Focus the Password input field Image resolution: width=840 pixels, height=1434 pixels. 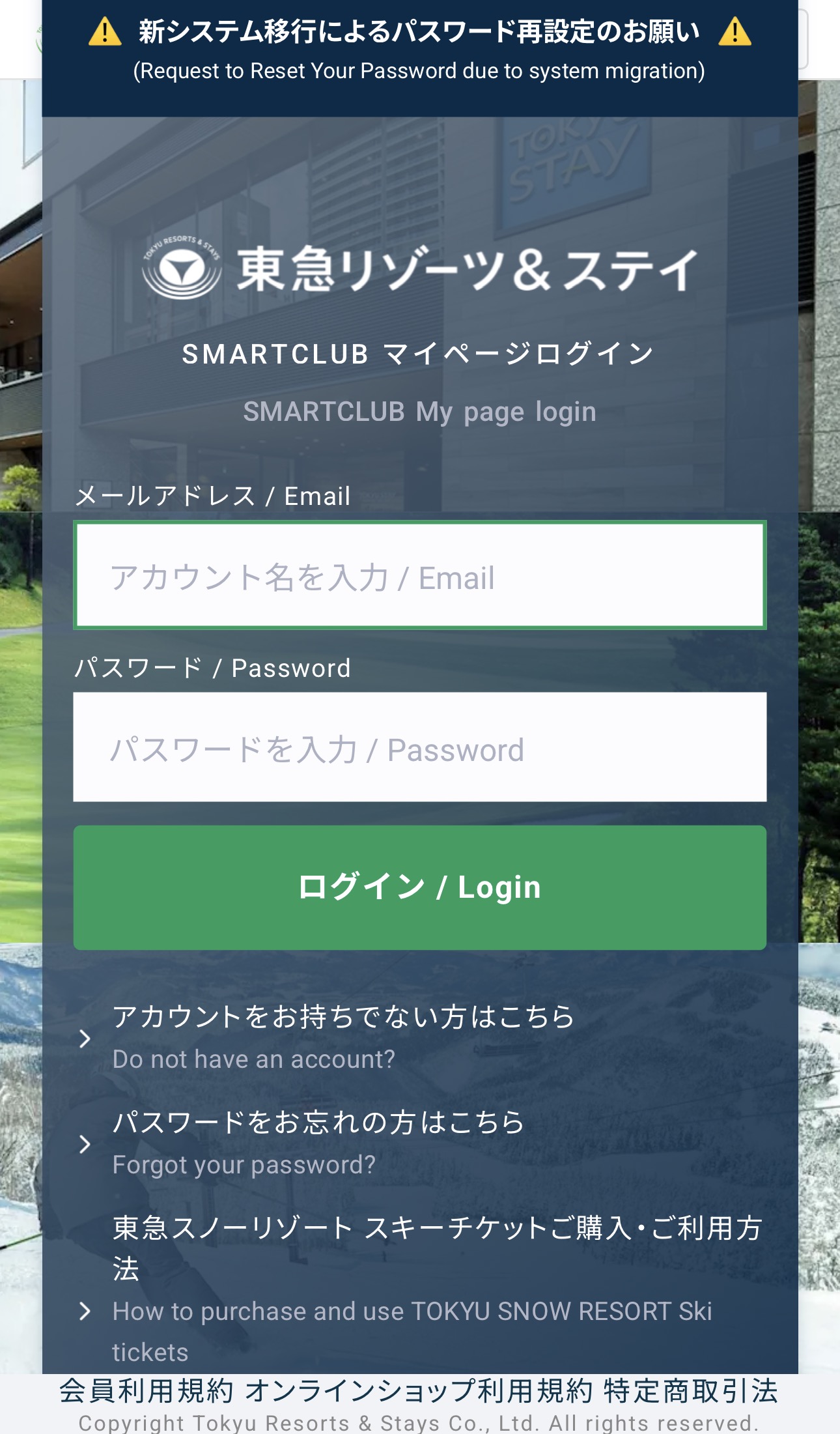(x=419, y=747)
